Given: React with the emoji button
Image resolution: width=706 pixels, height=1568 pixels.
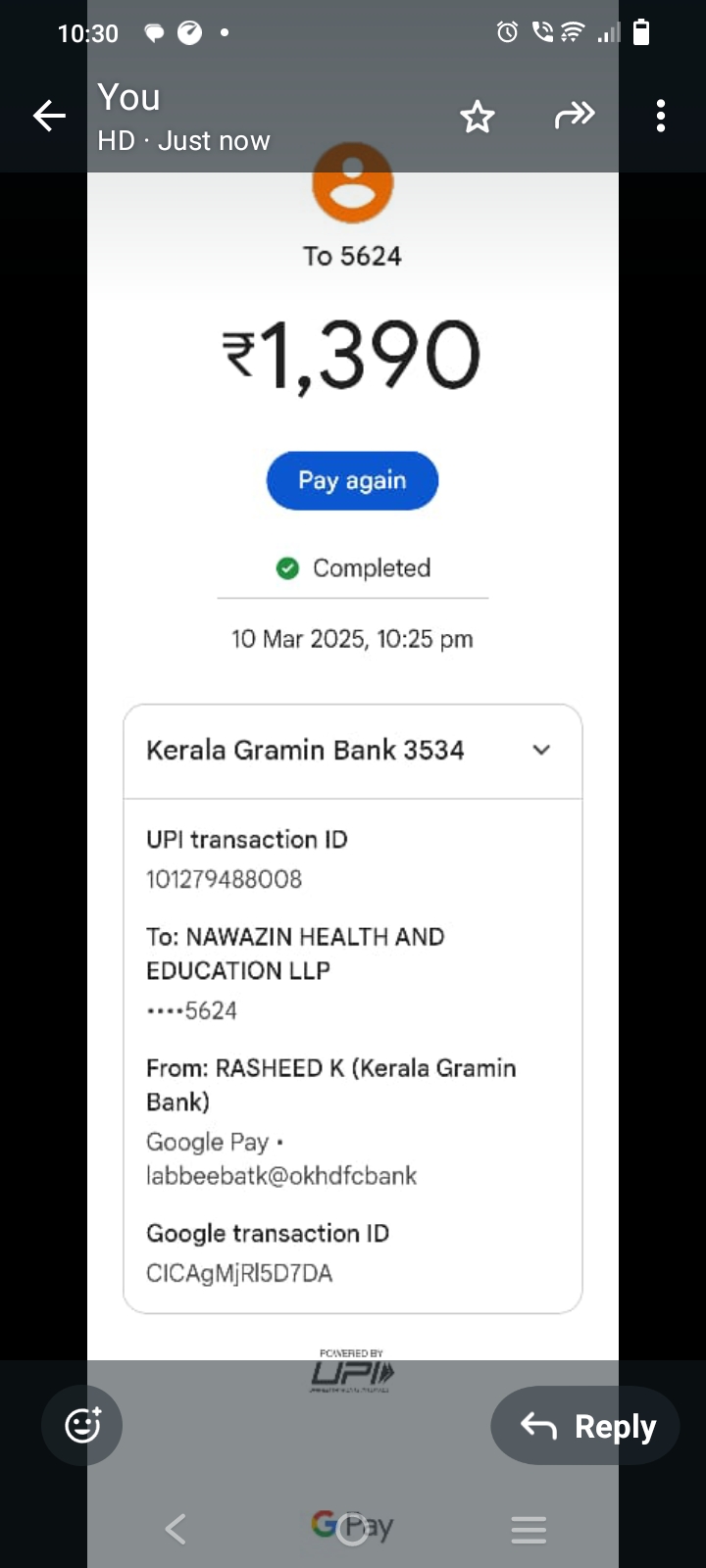Looking at the screenshot, I should [x=82, y=1425].
